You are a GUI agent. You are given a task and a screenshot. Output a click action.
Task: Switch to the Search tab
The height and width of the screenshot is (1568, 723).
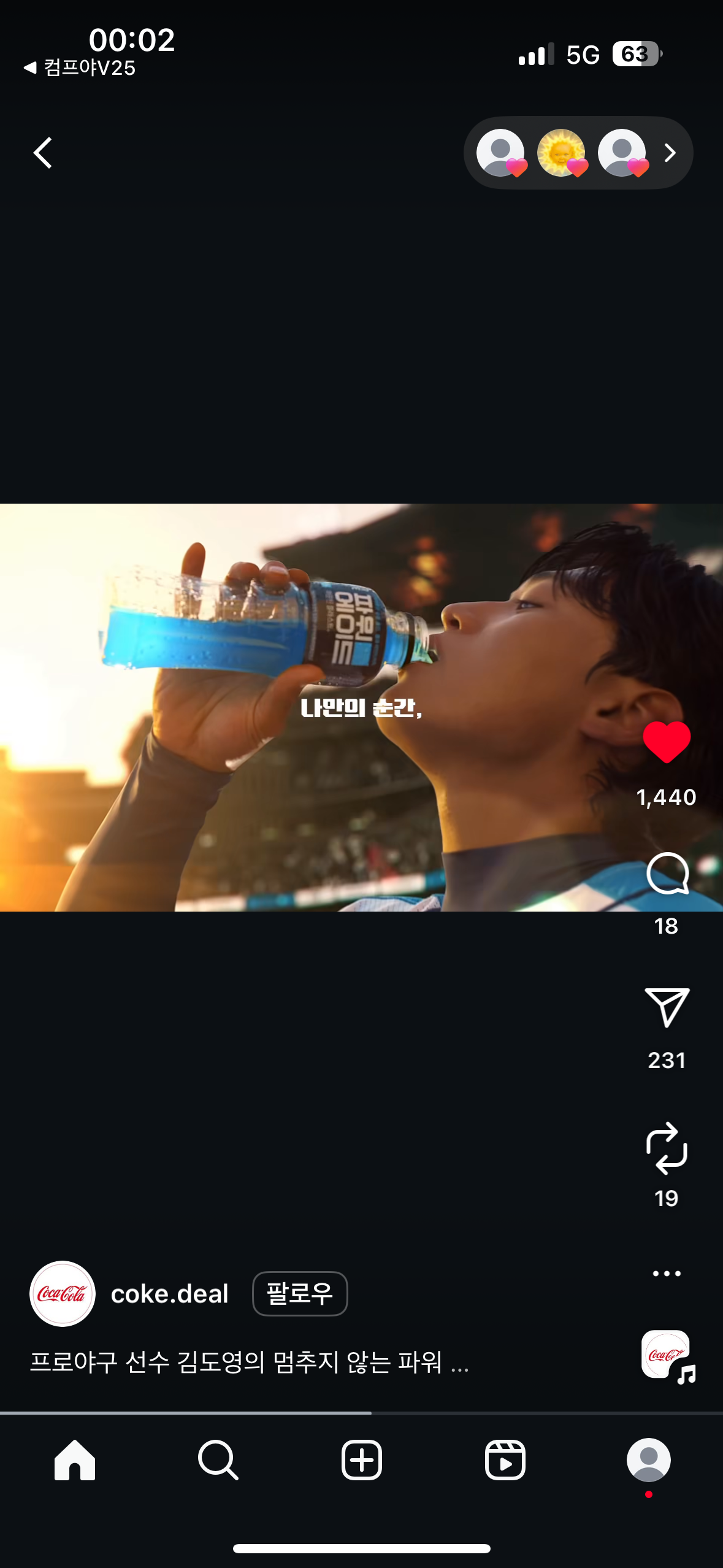[218, 1461]
